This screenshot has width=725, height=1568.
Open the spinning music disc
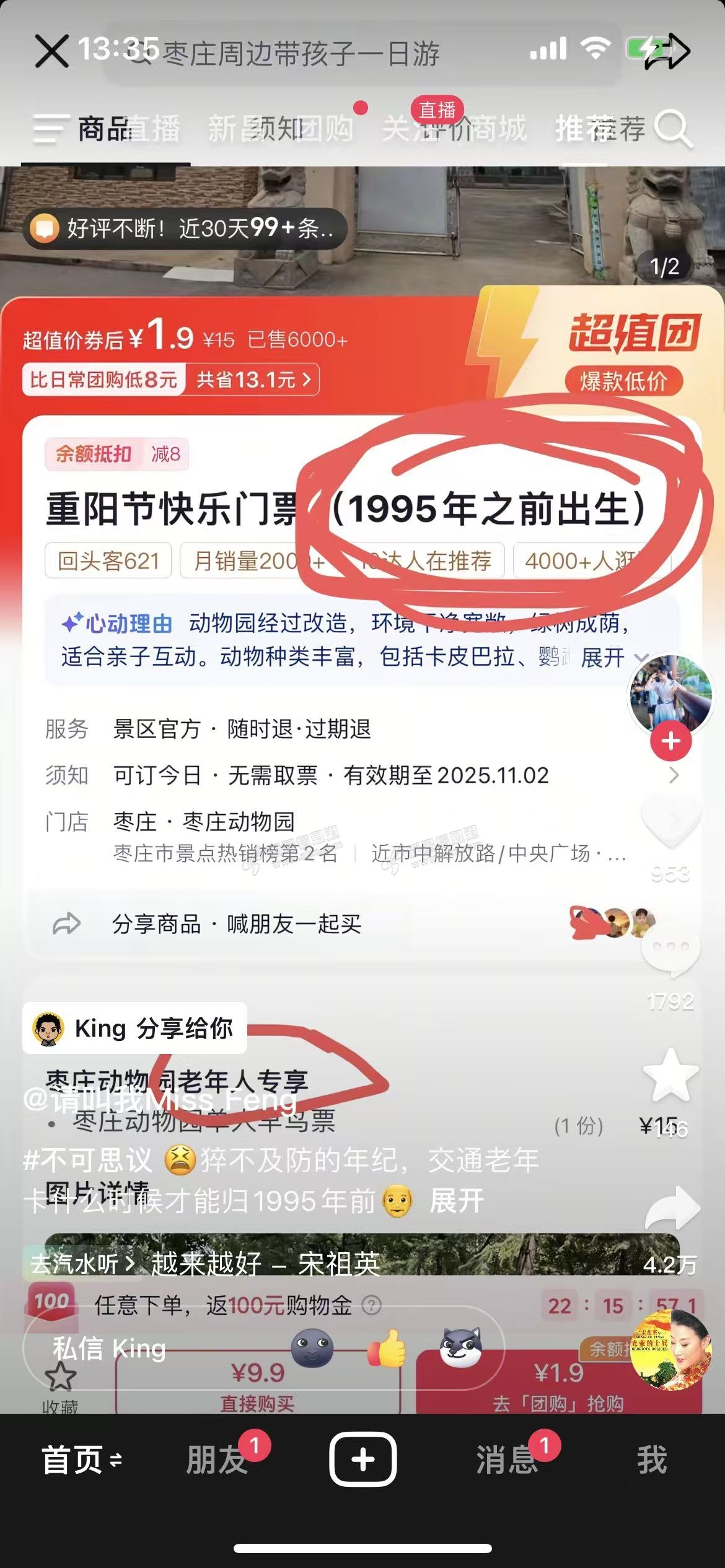(672, 1350)
